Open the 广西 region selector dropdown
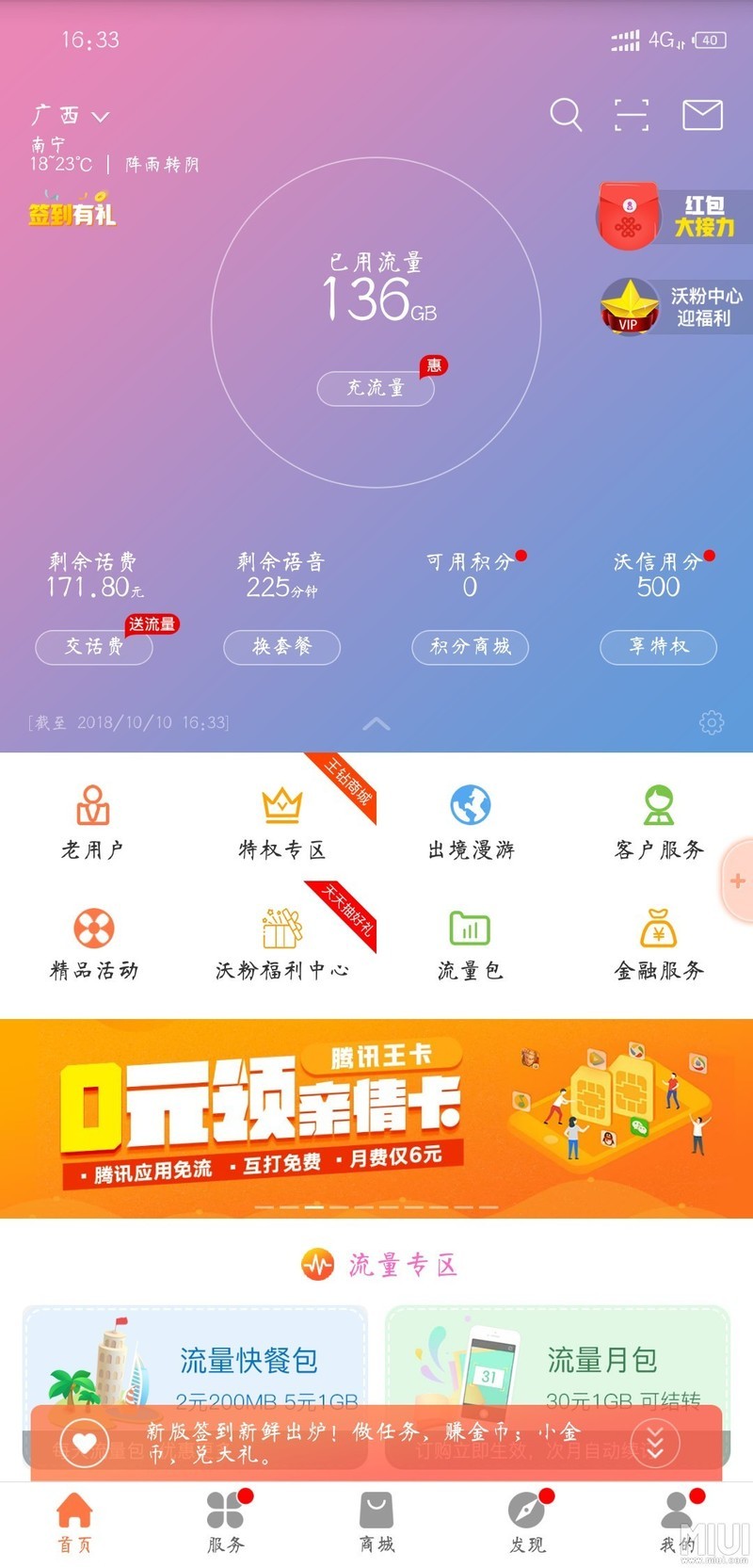 click(66, 114)
